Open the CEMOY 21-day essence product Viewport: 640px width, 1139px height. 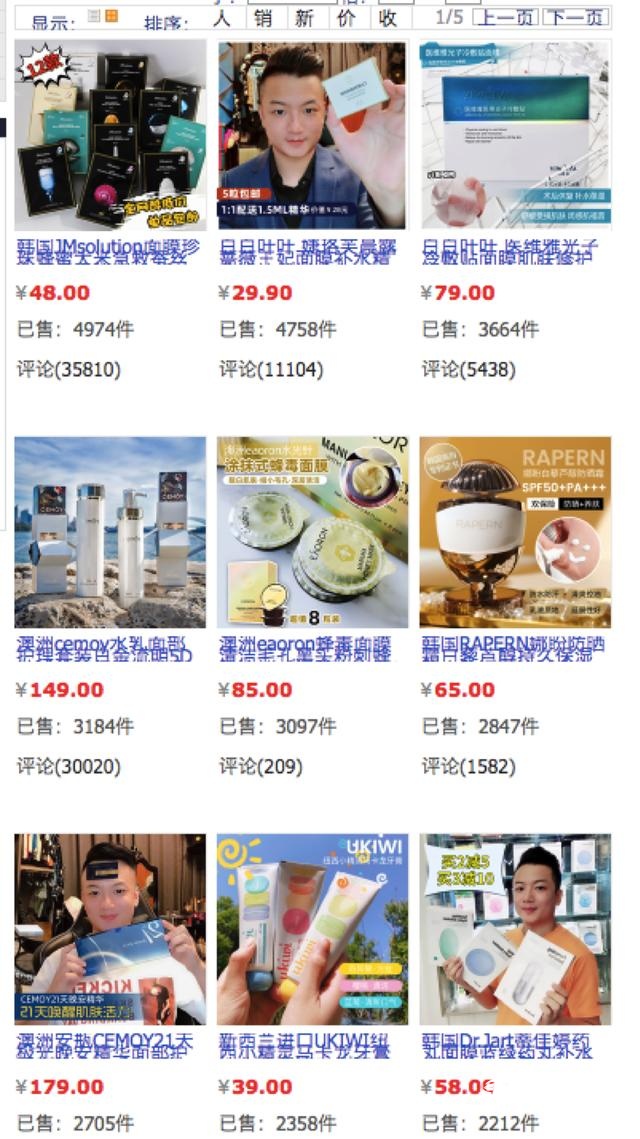click(x=110, y=928)
